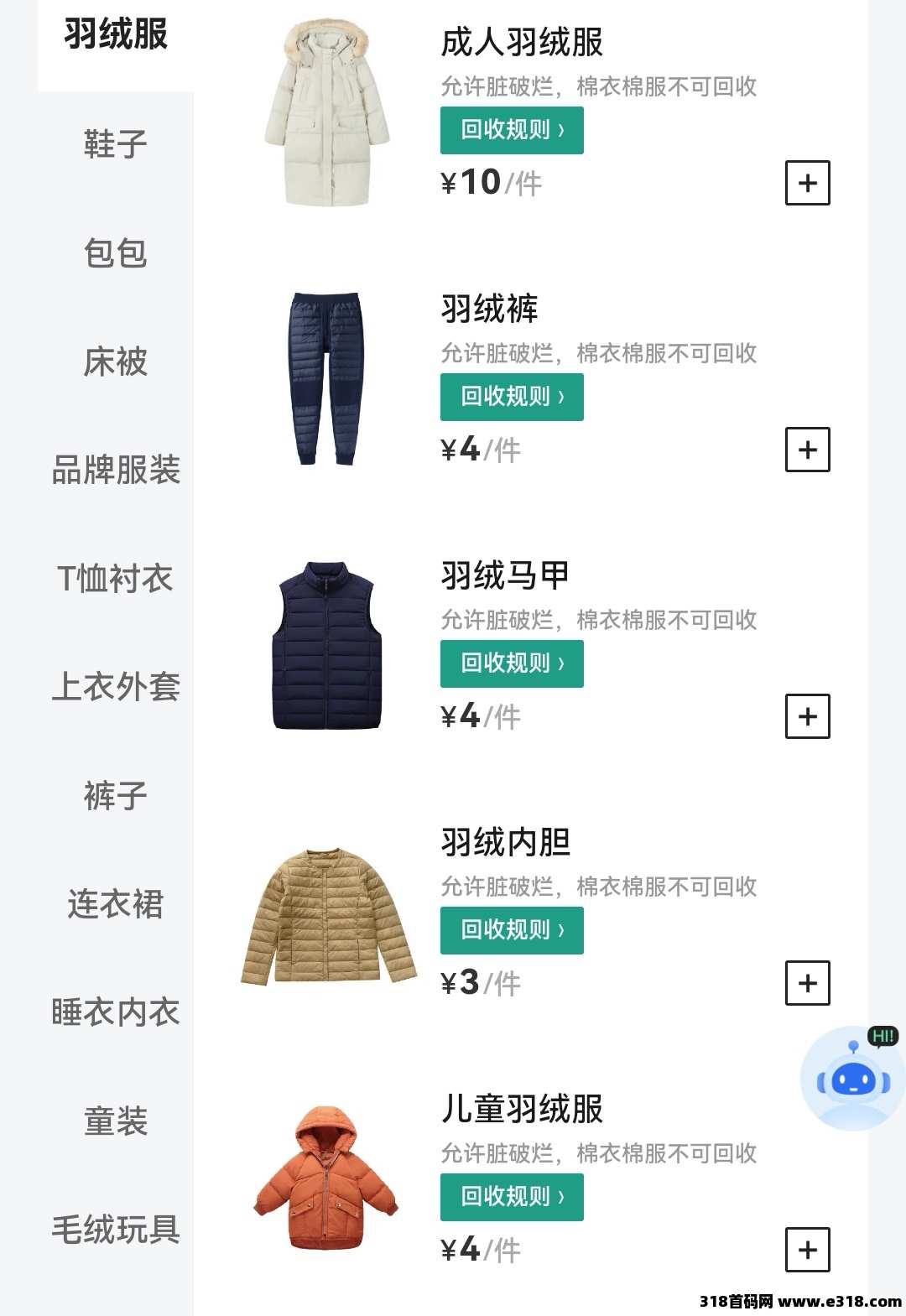Open the 床被 category
906x1316 pixels.
[x=116, y=362]
